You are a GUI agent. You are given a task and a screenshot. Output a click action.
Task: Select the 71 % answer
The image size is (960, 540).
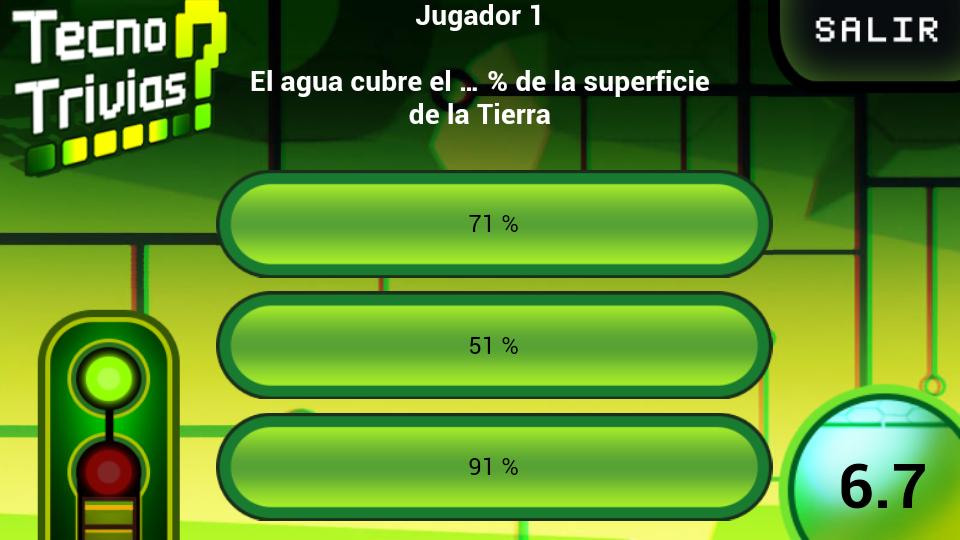coord(494,224)
